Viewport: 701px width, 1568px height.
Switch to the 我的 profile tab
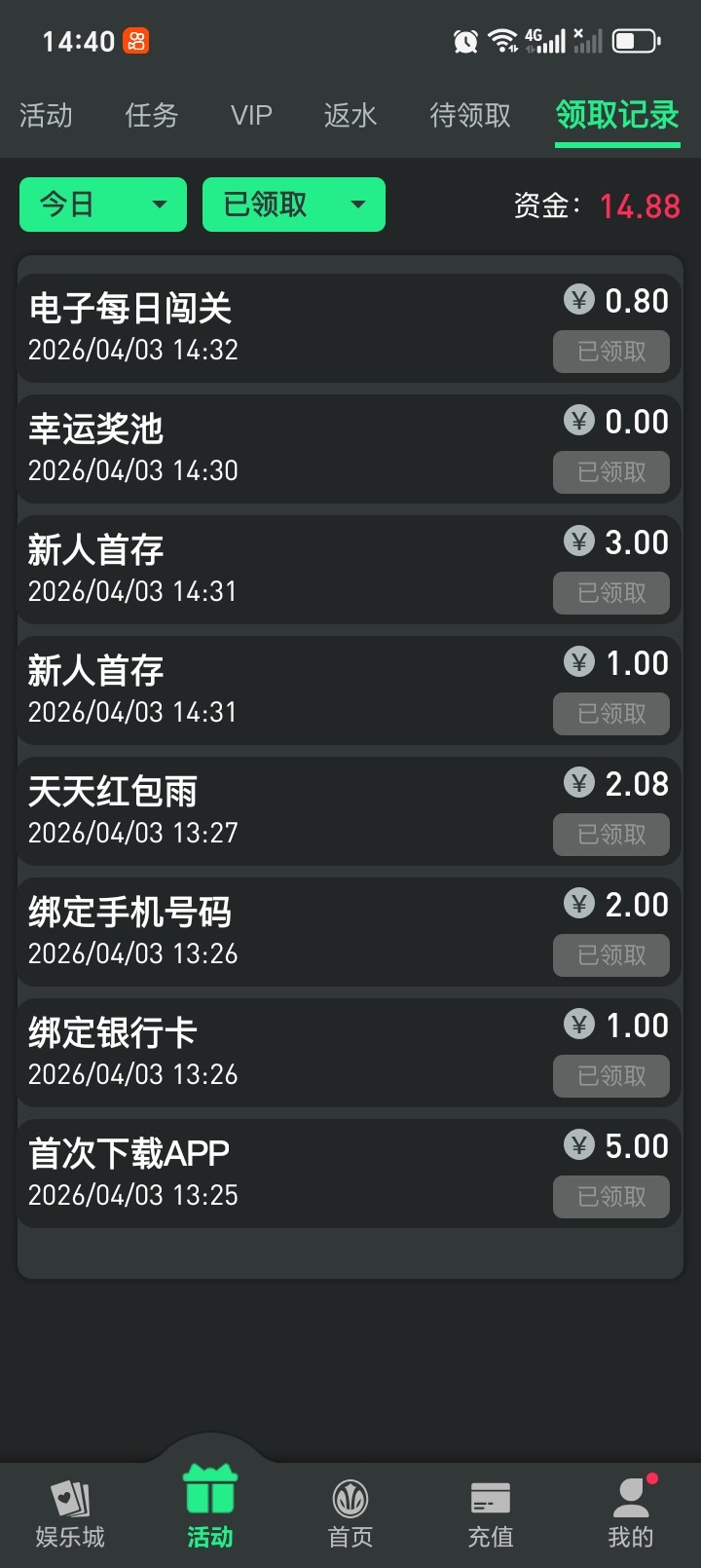(x=631, y=1513)
